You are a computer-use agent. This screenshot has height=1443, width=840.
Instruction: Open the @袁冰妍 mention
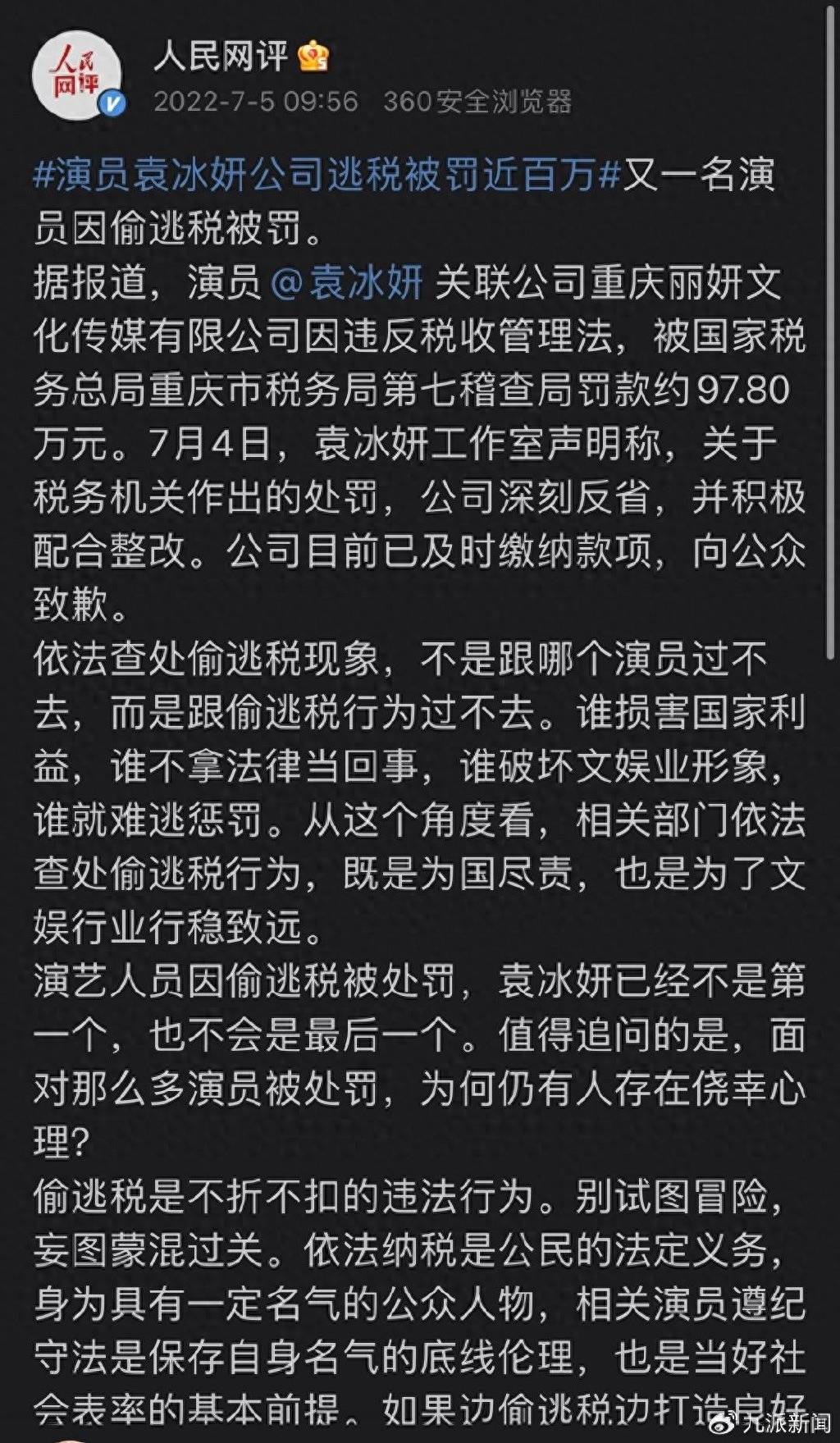[346, 283]
